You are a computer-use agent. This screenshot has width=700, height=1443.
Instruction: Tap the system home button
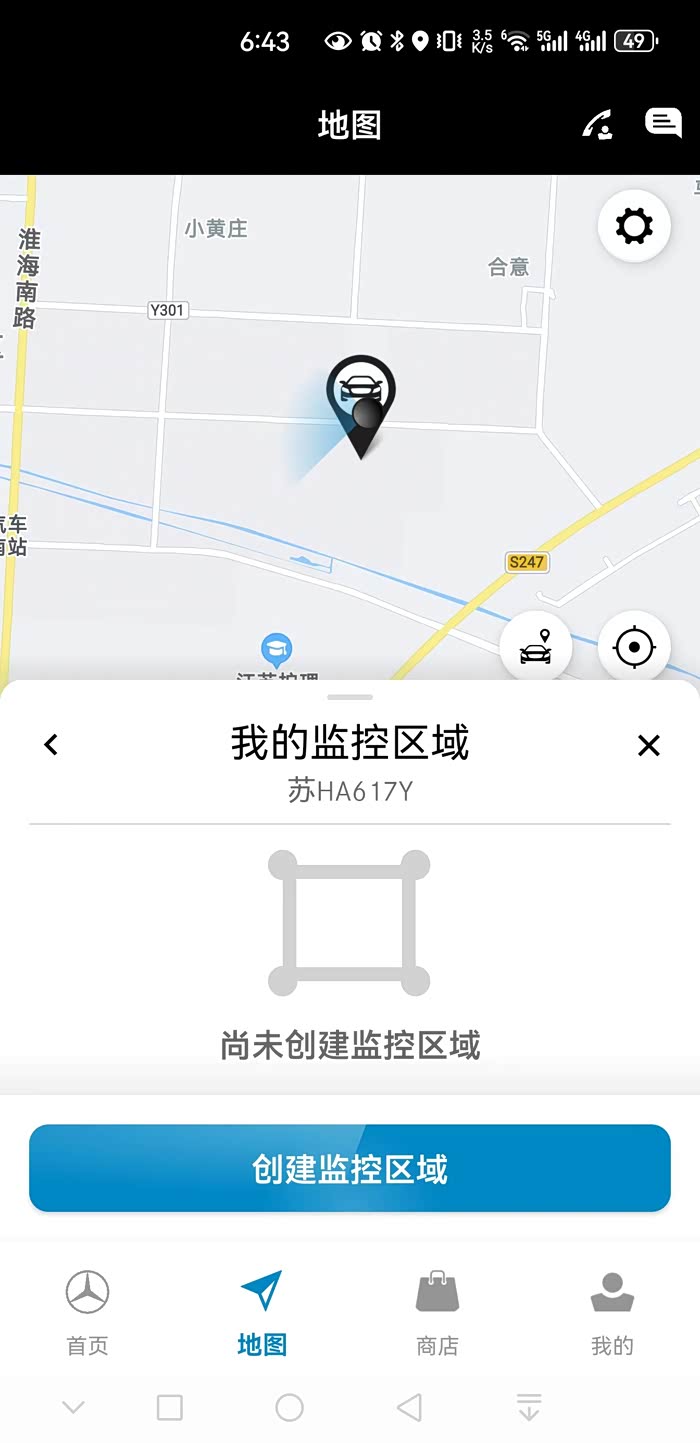click(x=289, y=1408)
